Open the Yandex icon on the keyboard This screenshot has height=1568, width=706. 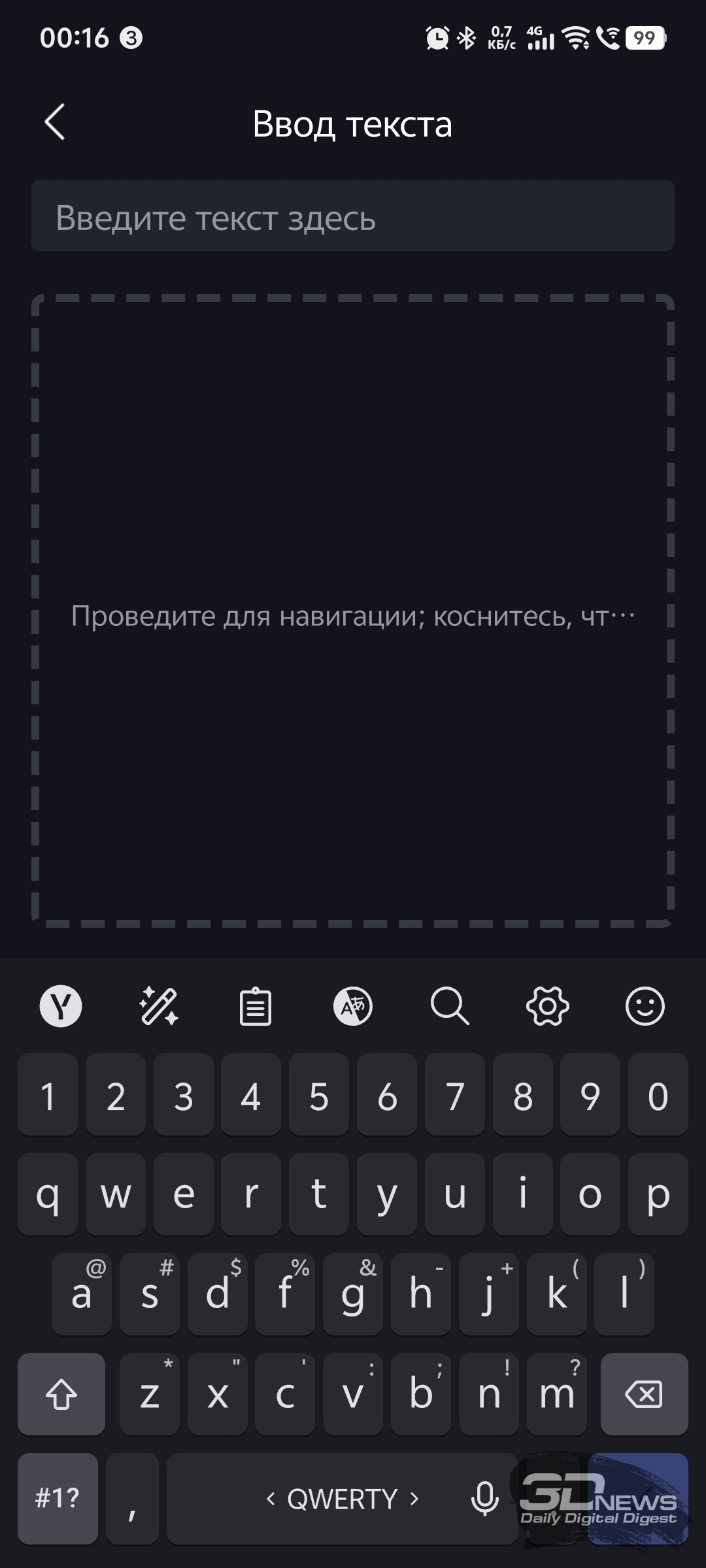point(61,1006)
